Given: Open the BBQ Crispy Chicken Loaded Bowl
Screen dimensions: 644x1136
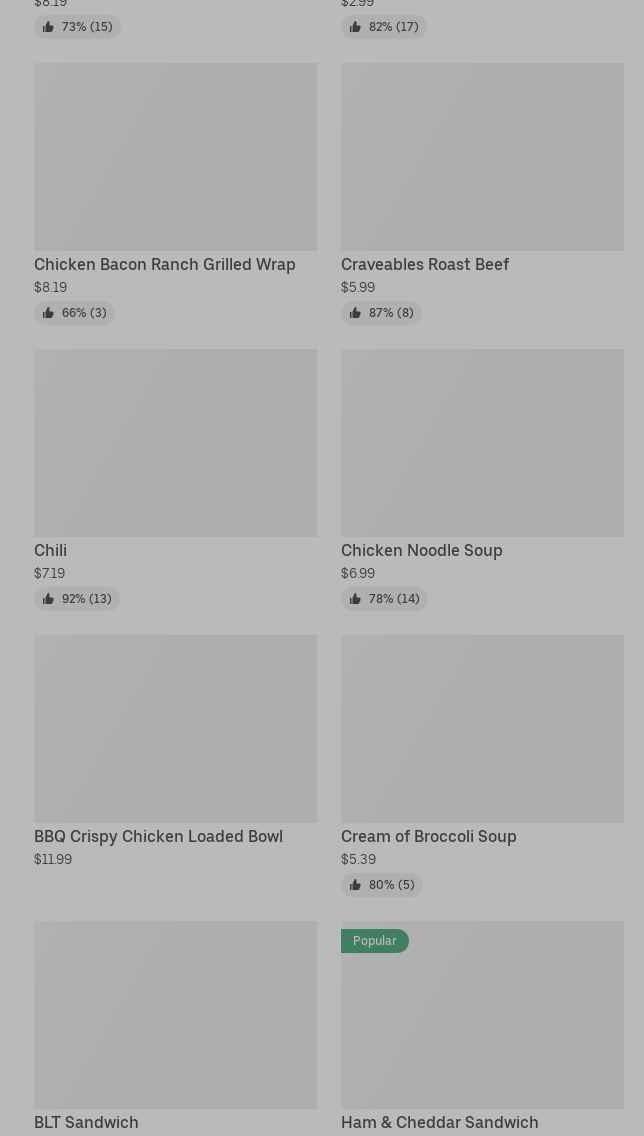Looking at the screenshot, I should [175, 751].
